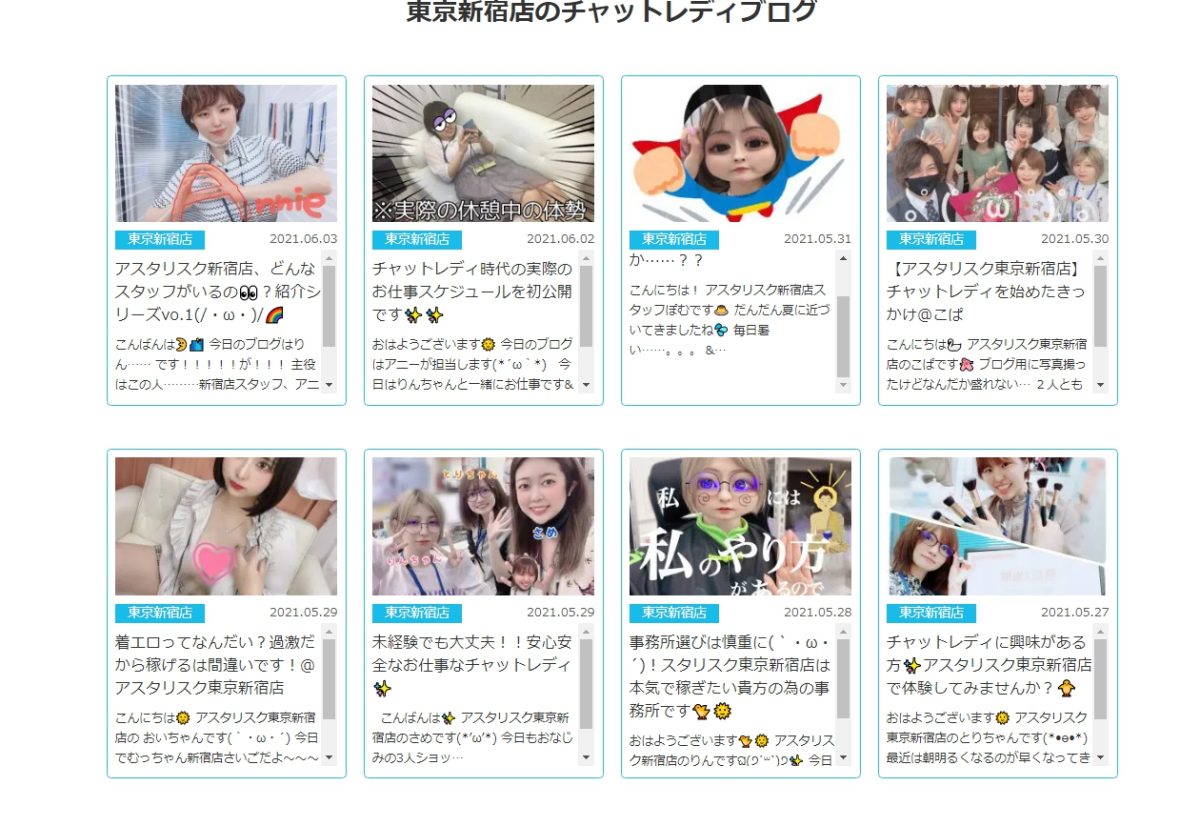Open the 未経験でも大丈夫 blog post card
Screen dimensions: 1200x826
483,526
